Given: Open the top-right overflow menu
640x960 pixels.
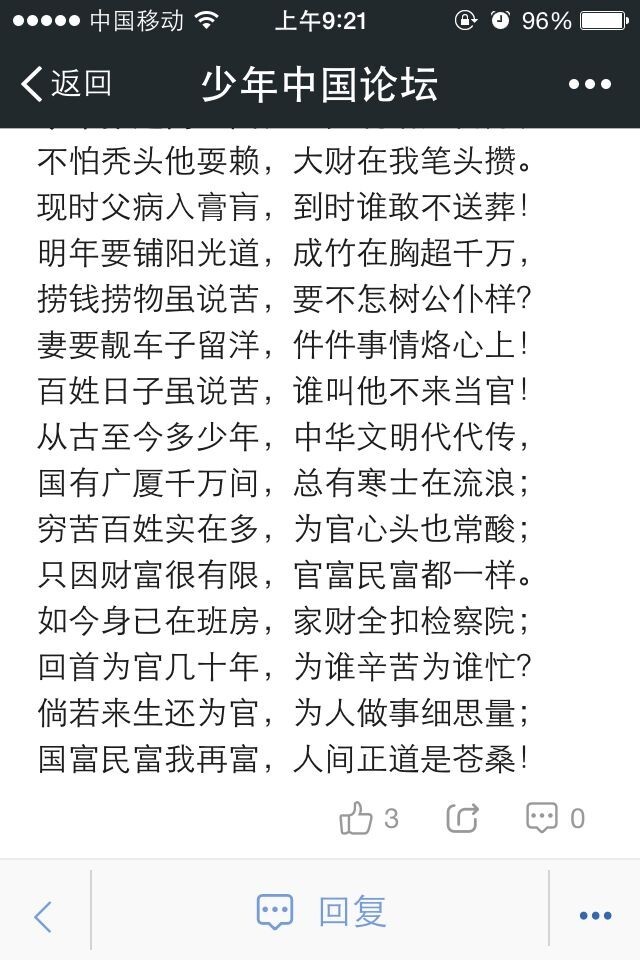Looking at the screenshot, I should point(589,85).
